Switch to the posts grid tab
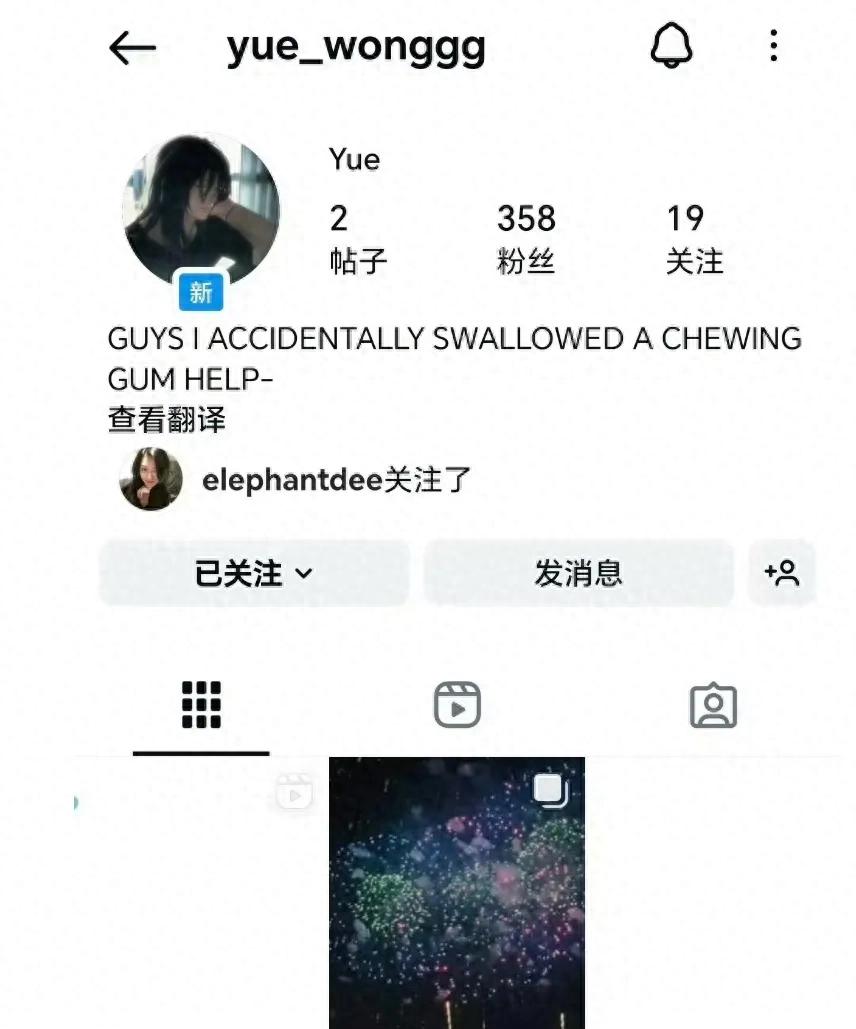 [x=201, y=705]
